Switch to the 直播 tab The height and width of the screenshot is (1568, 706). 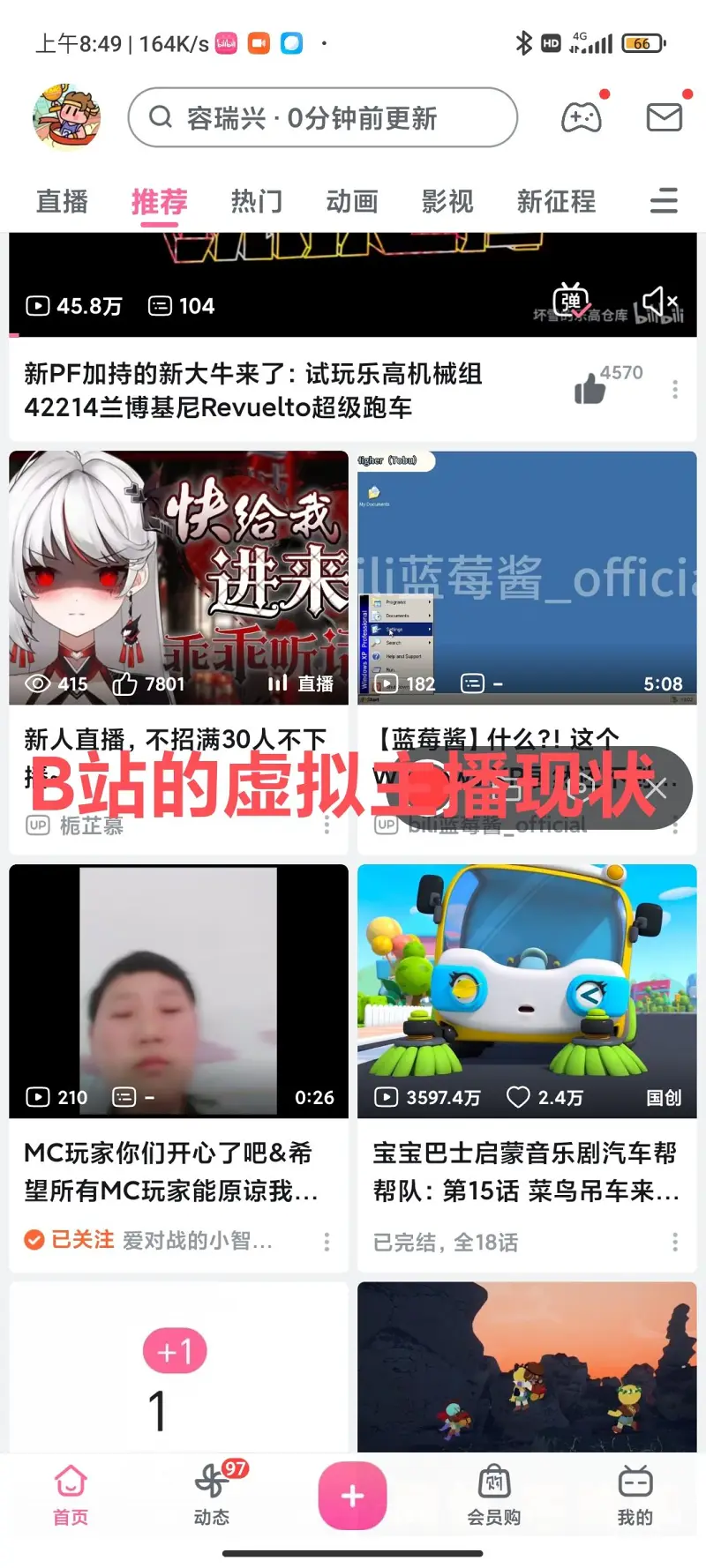62,202
